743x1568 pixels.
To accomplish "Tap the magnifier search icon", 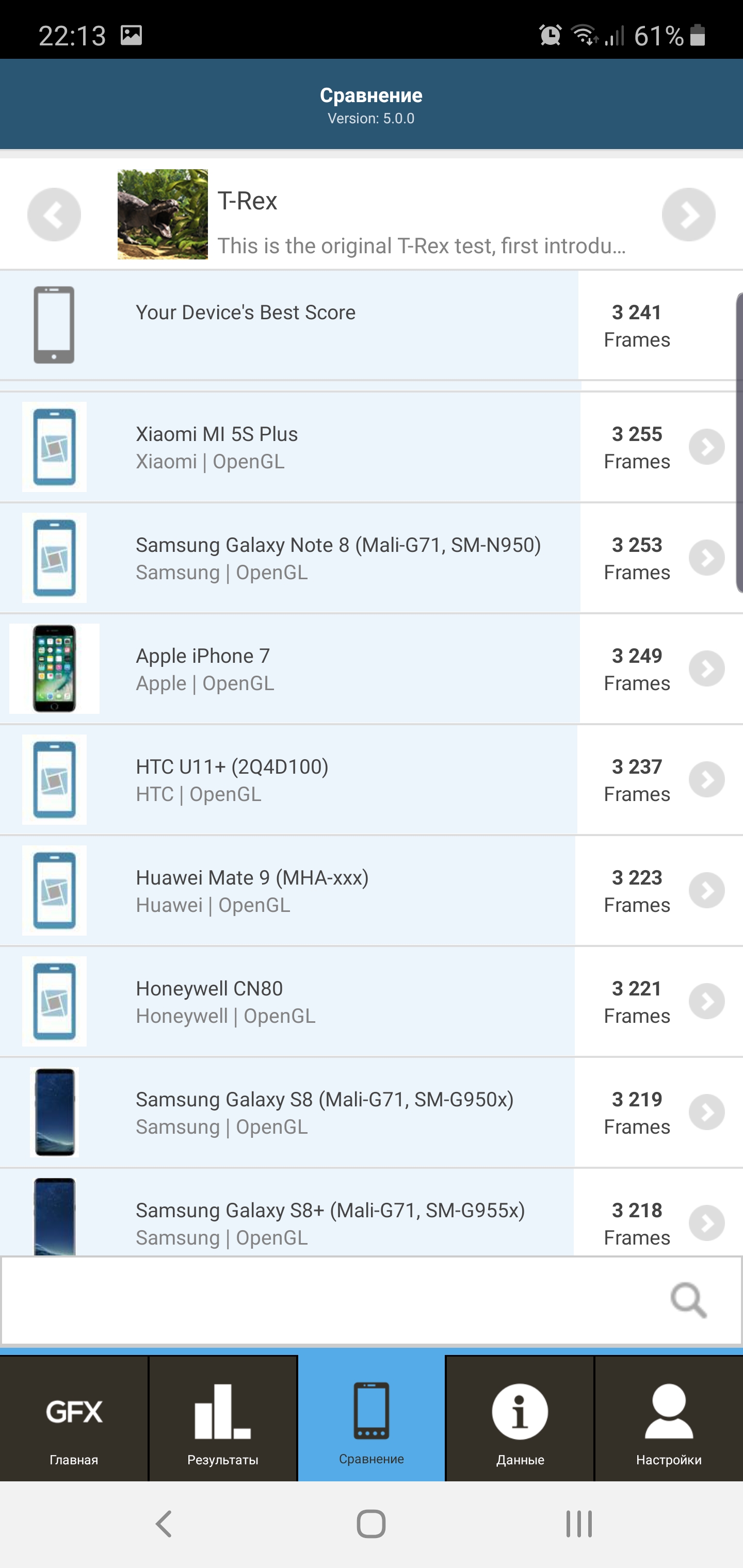I will [688, 1300].
